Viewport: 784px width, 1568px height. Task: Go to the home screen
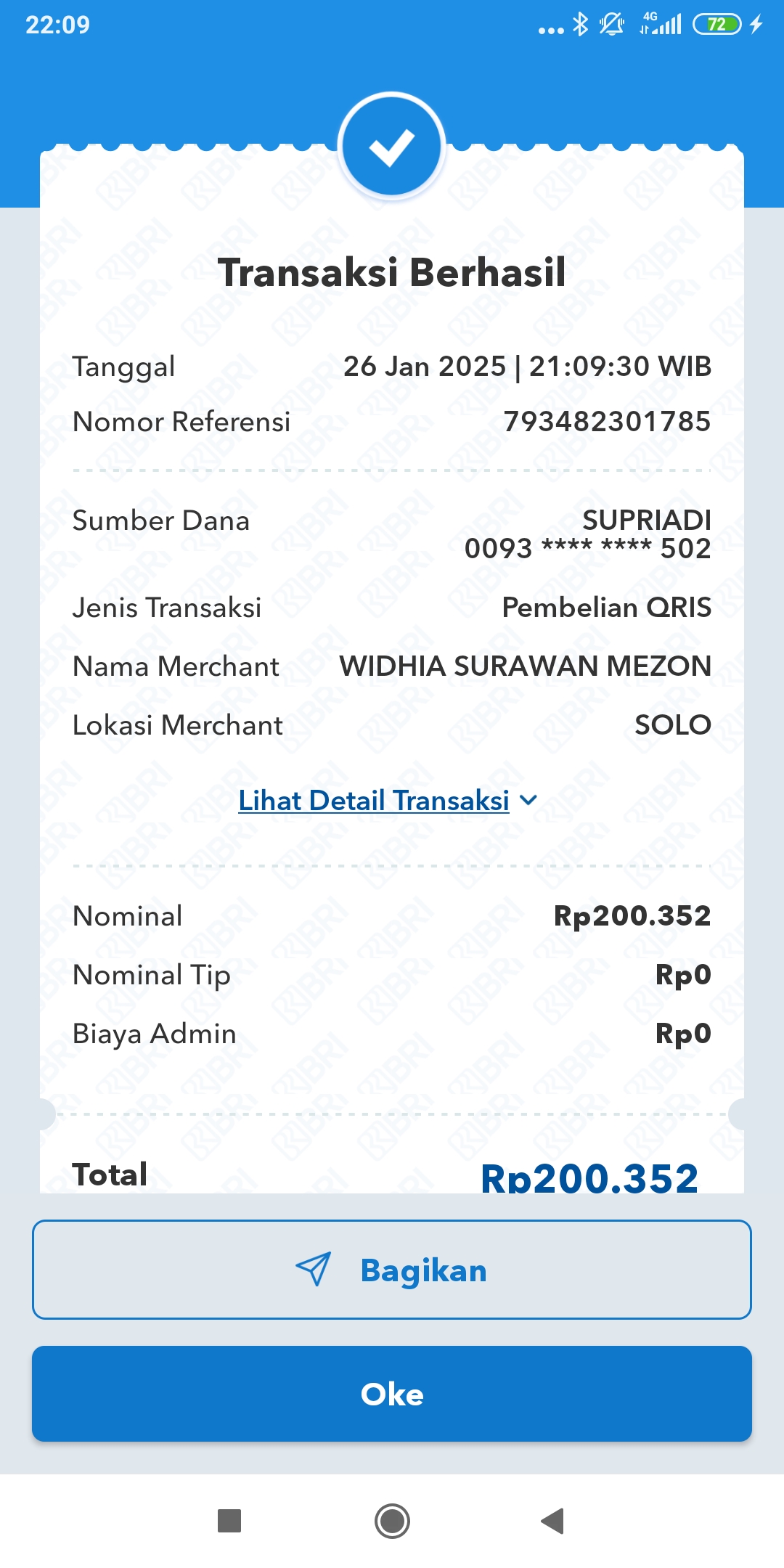392,1521
